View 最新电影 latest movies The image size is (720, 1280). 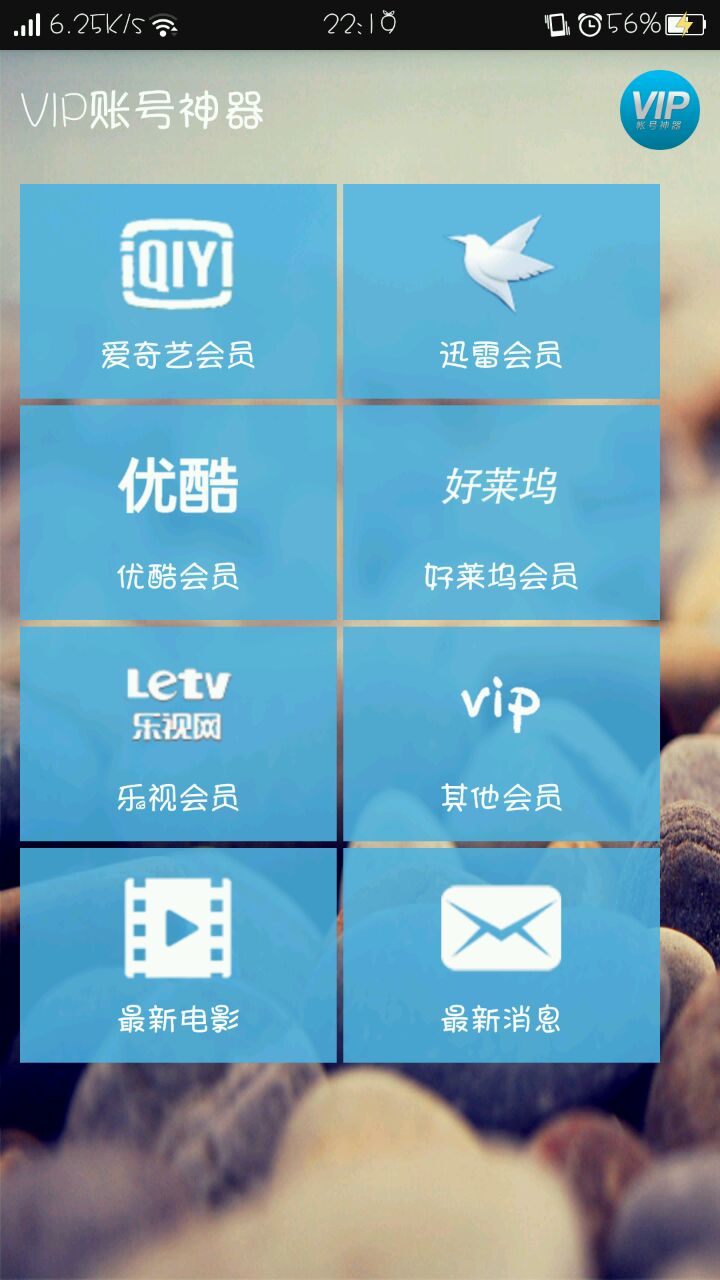[178, 955]
